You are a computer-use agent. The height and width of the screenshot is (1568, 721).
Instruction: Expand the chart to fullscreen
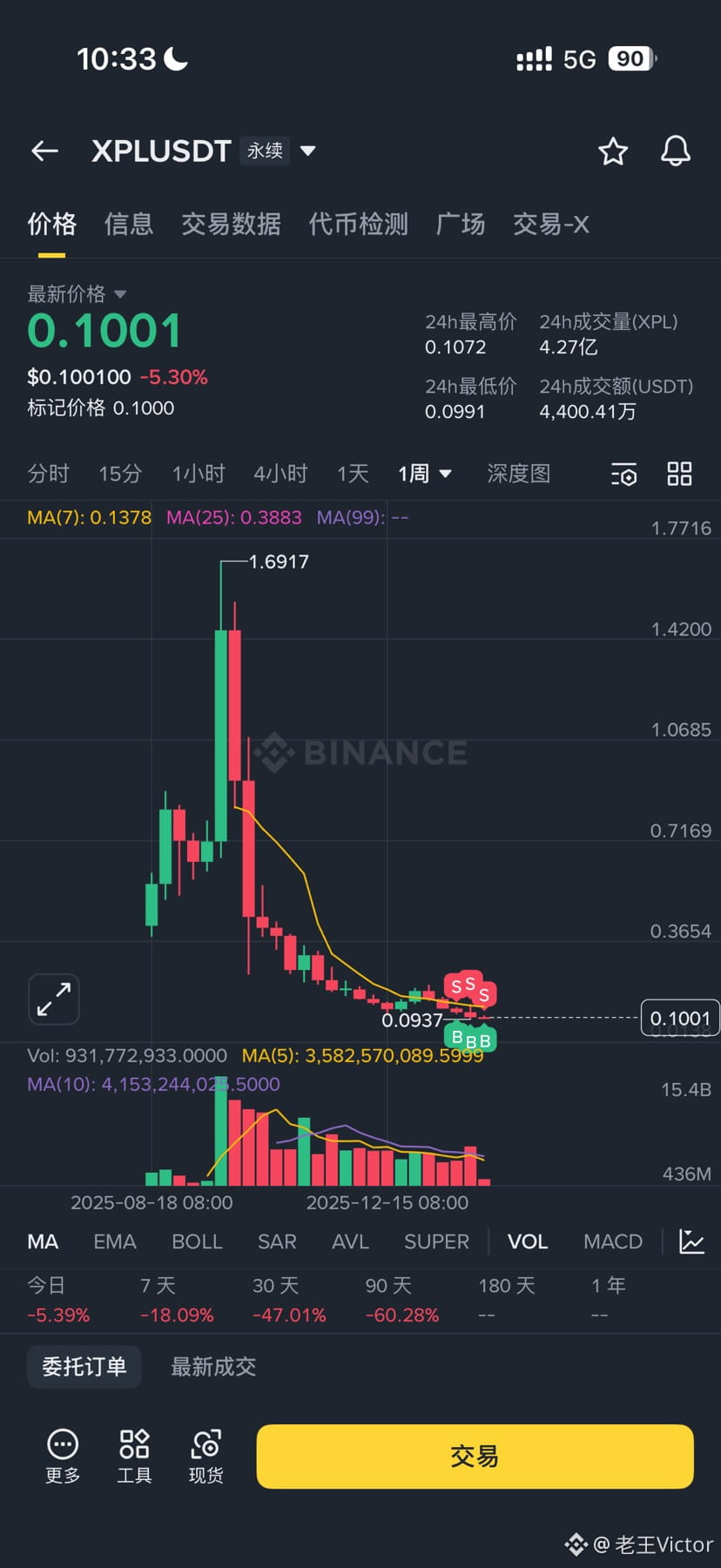coord(54,999)
